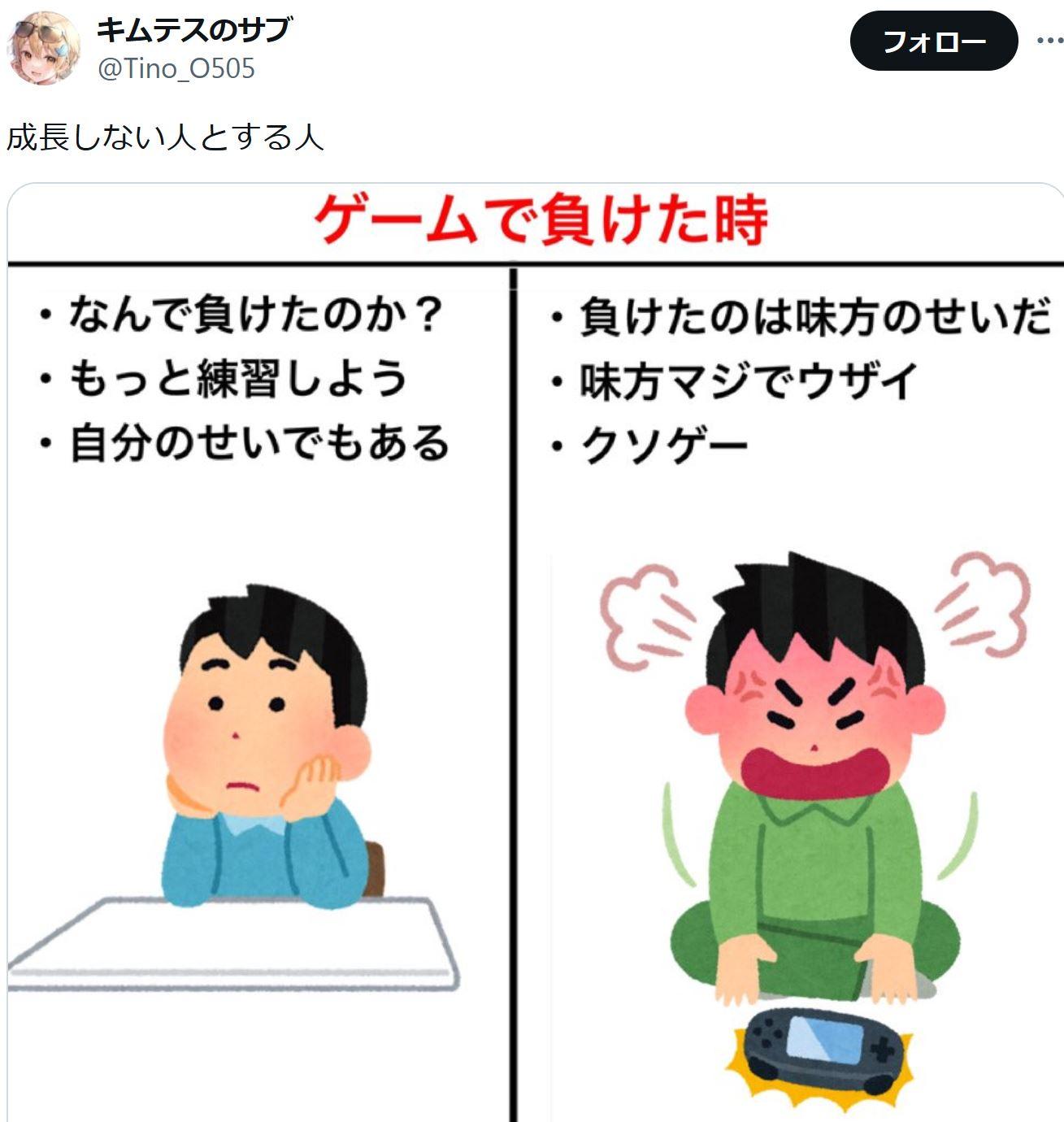
Task: Open the @Tino_O505 profile link
Action: (176, 68)
